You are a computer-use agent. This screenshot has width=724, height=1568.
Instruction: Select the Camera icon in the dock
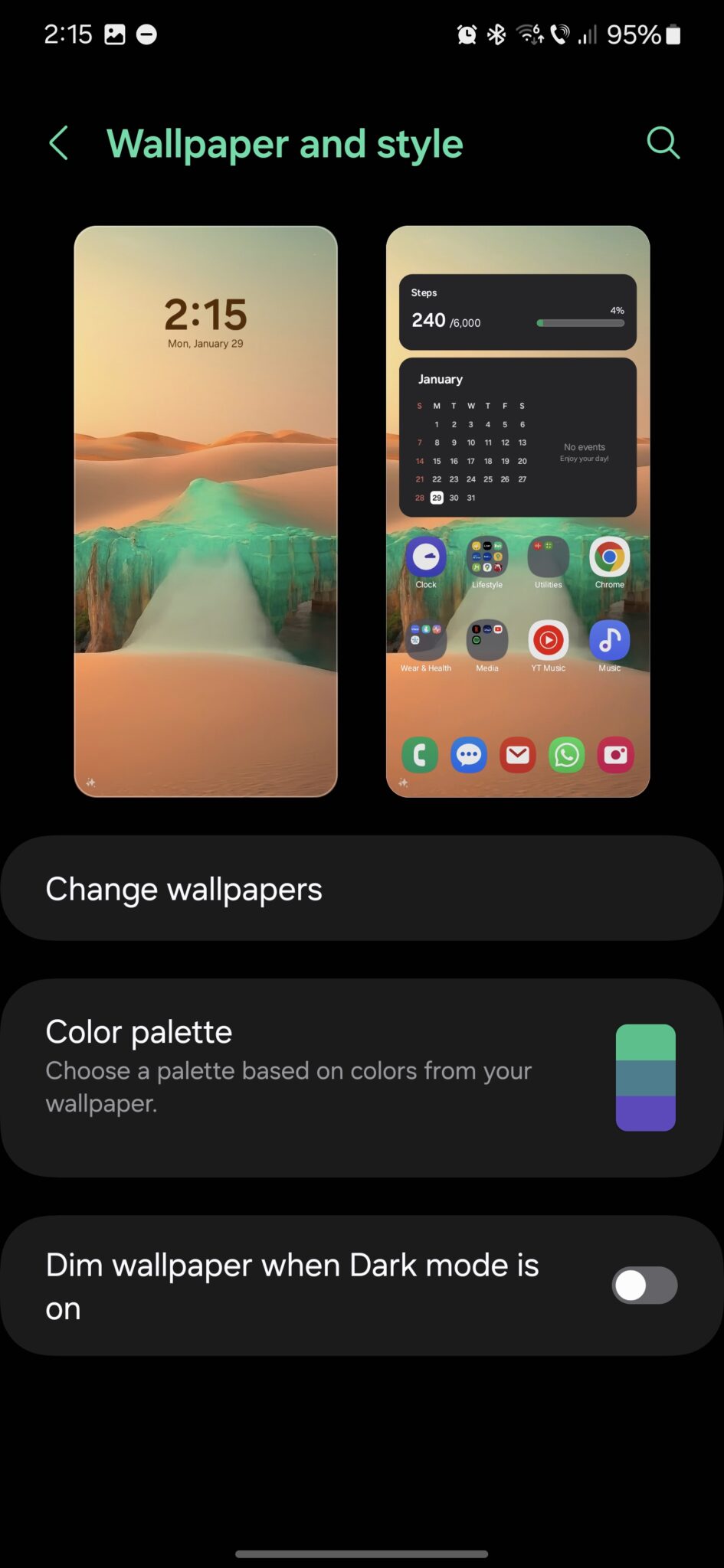[x=615, y=755]
